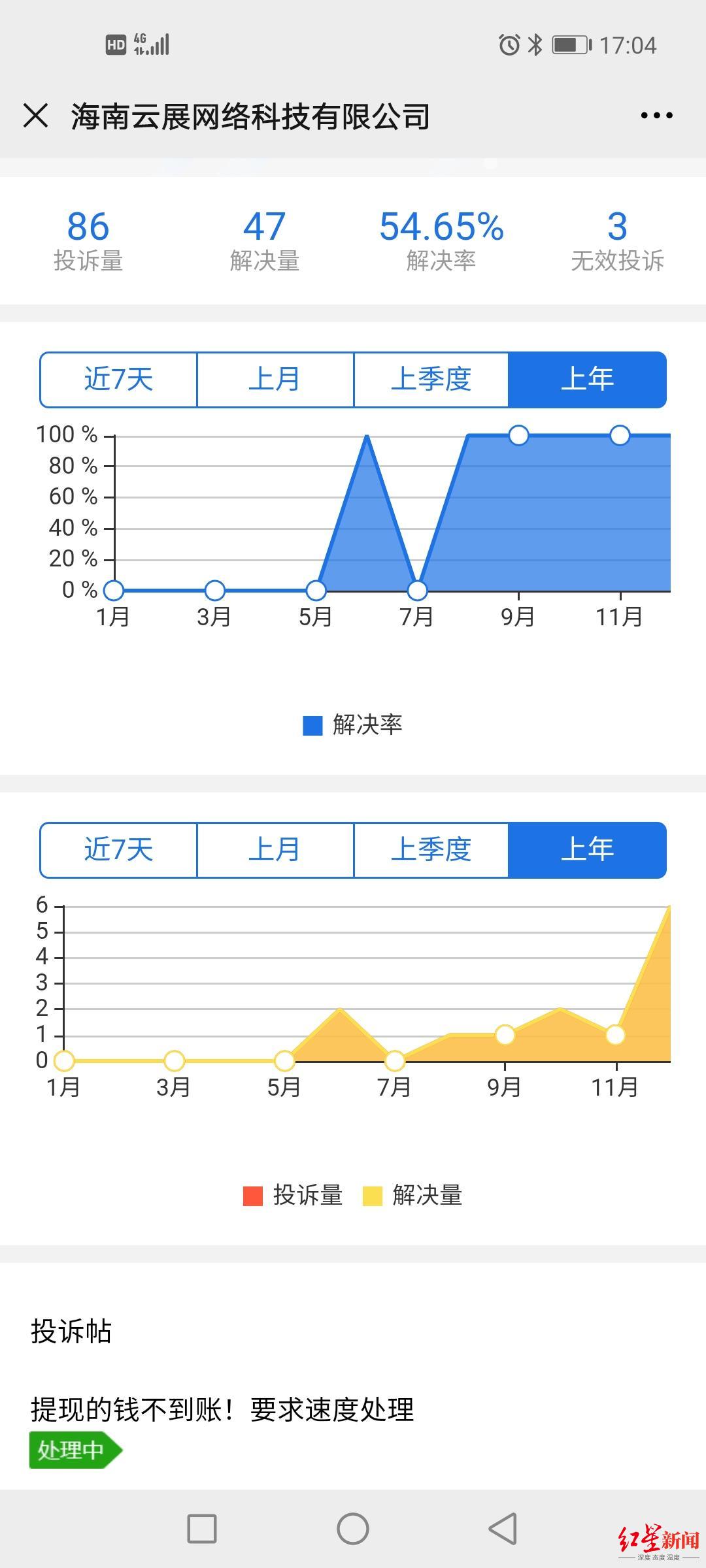The image size is (706, 1568).
Task: Select 上年 in the 解决率 chart
Action: coord(587,380)
